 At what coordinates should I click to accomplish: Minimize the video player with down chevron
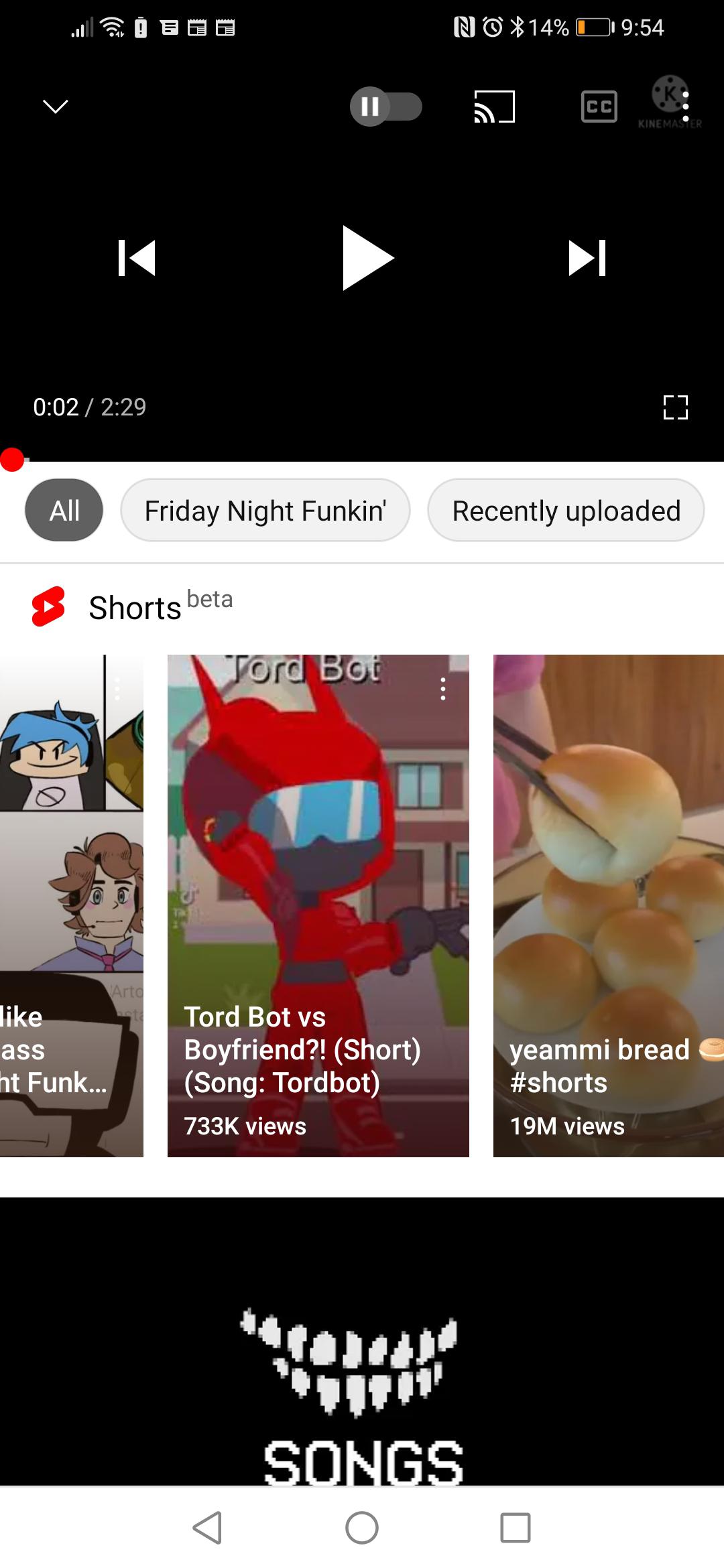point(55,107)
